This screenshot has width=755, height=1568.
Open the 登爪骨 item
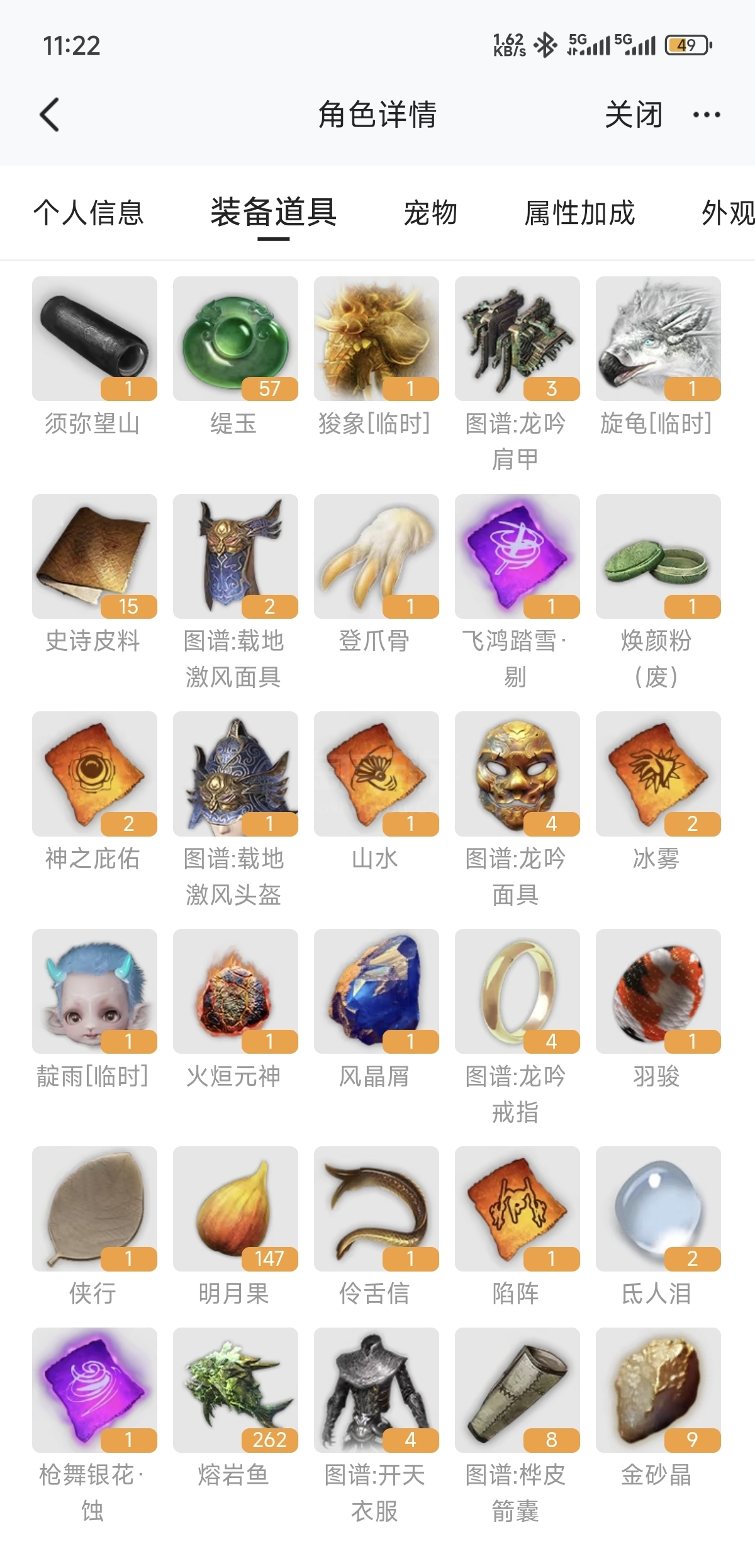376,556
